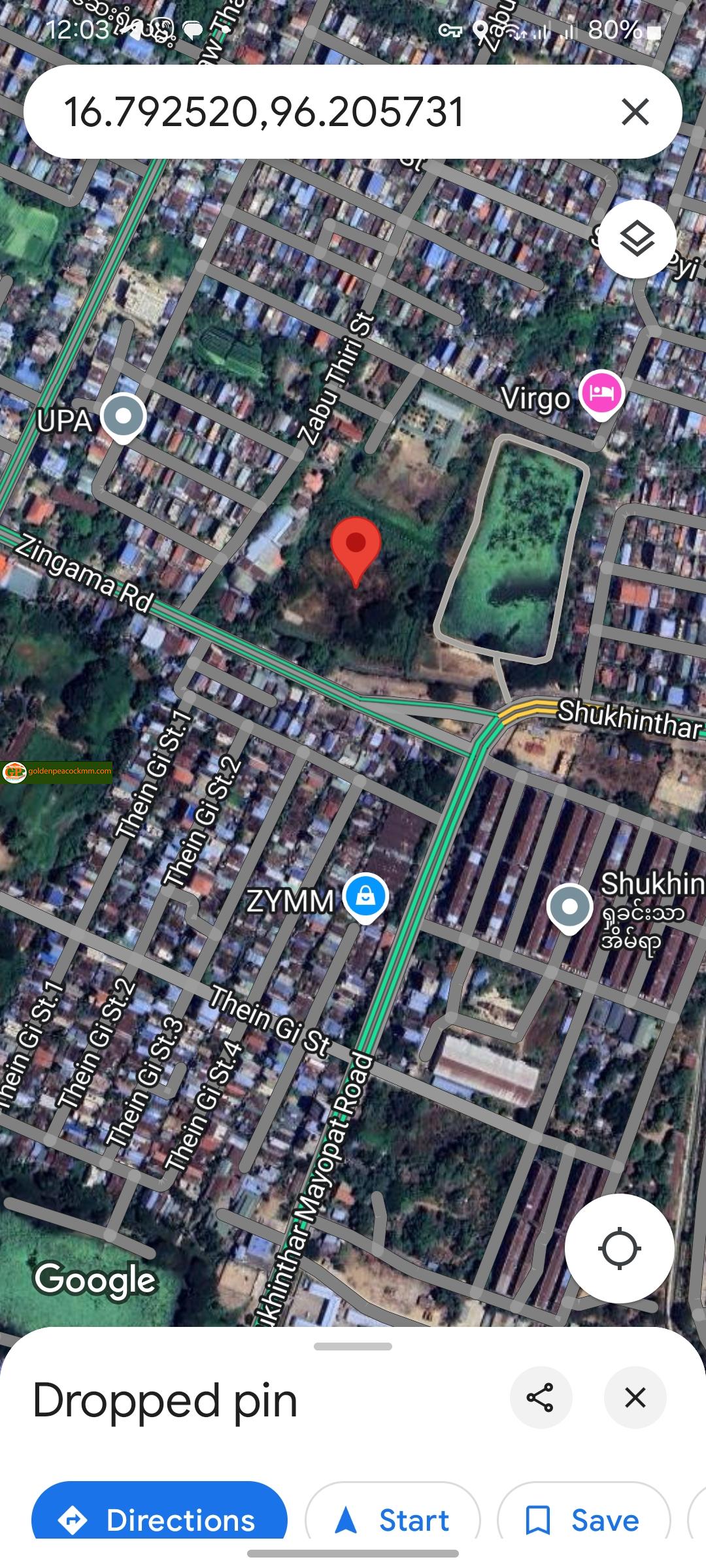Viewport: 706px width, 1568px height.
Task: Expand the bottom sheet drag handle
Action: click(353, 1347)
